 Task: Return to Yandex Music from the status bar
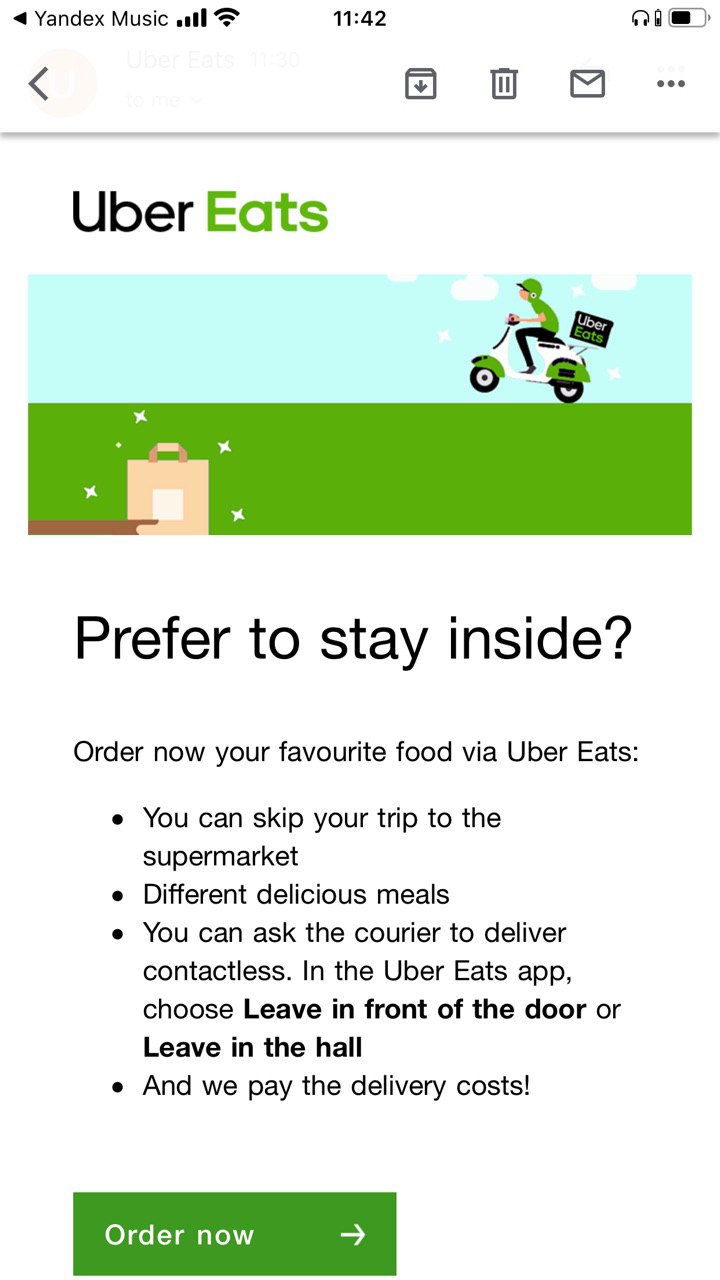point(90,18)
